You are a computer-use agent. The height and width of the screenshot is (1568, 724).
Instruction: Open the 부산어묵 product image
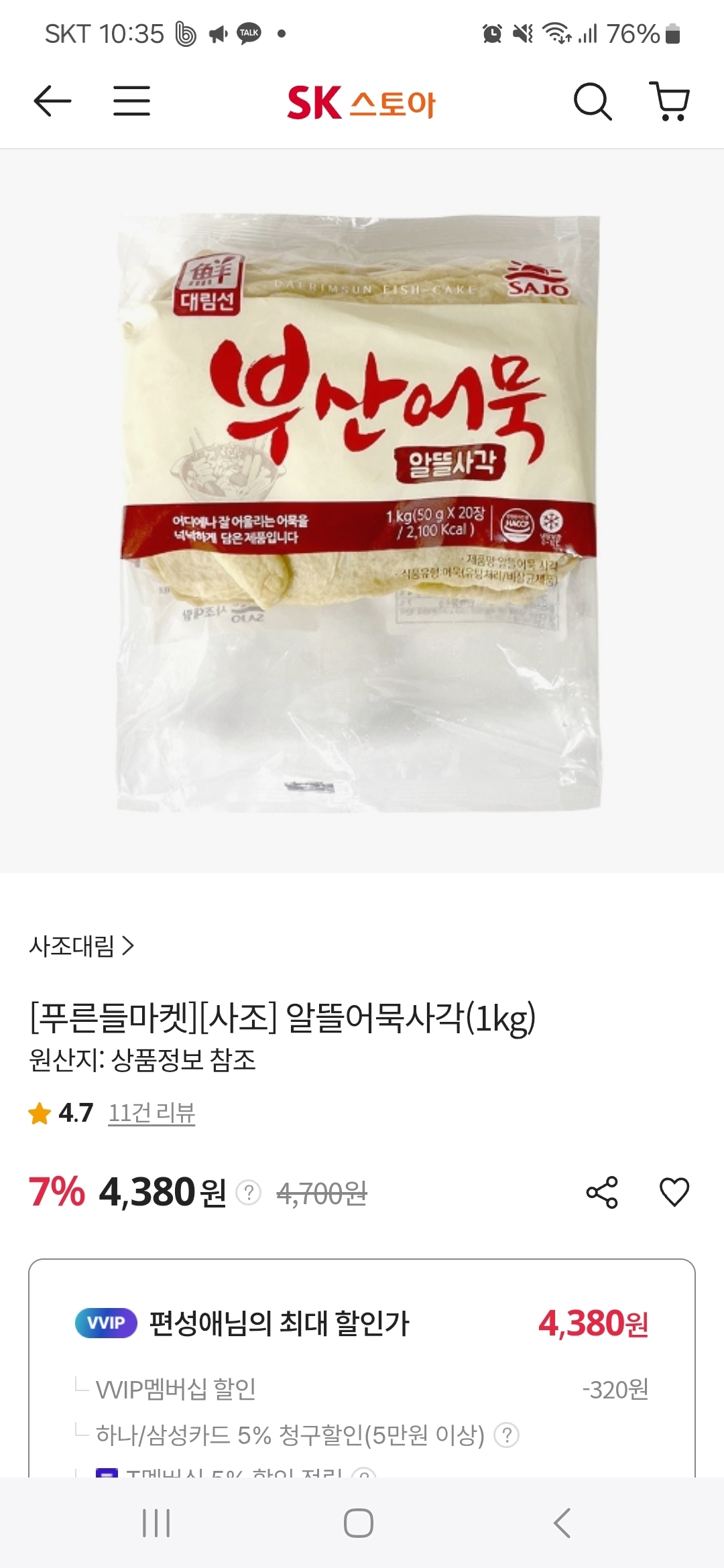(359, 512)
